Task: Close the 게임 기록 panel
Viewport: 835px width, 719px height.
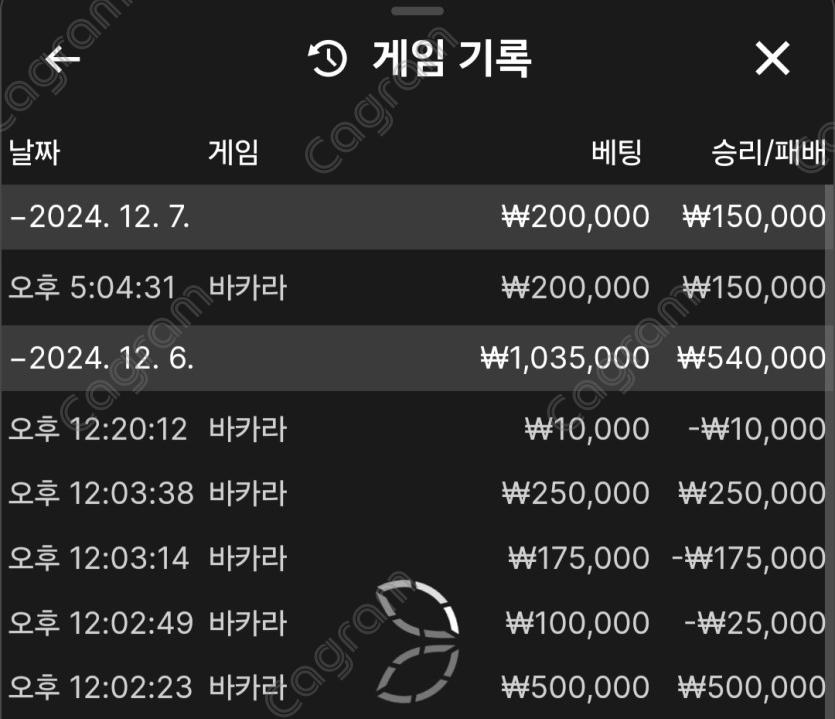Action: (772, 59)
